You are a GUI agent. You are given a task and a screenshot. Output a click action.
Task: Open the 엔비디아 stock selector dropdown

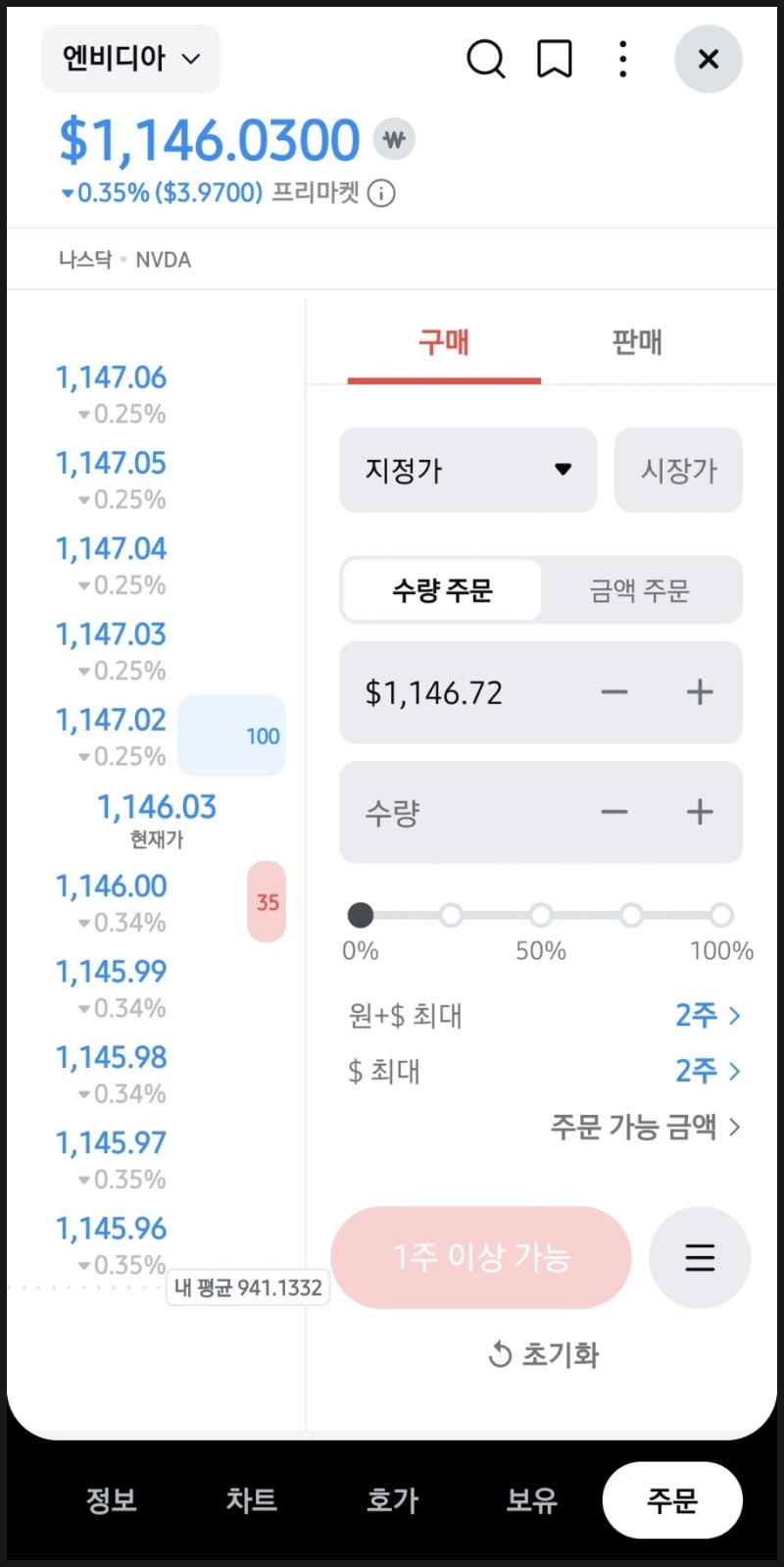[129, 58]
